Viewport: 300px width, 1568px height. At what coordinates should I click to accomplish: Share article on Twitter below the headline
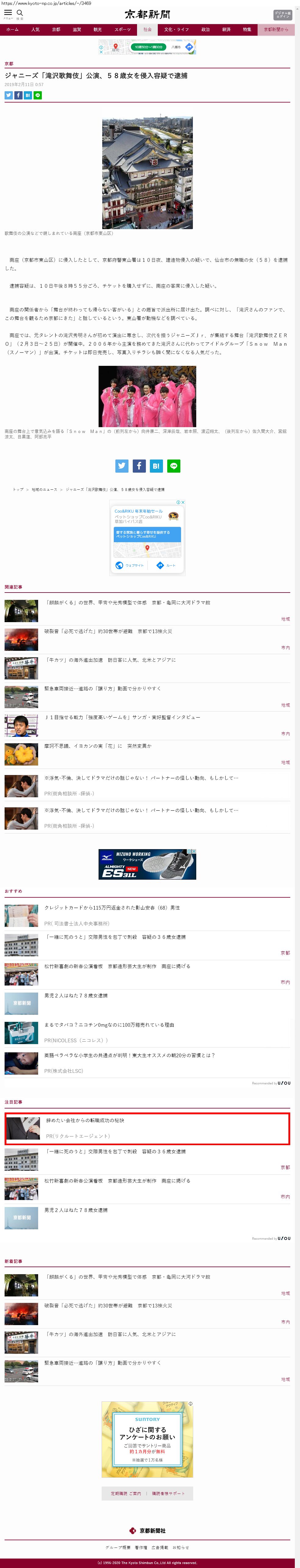coord(9,96)
